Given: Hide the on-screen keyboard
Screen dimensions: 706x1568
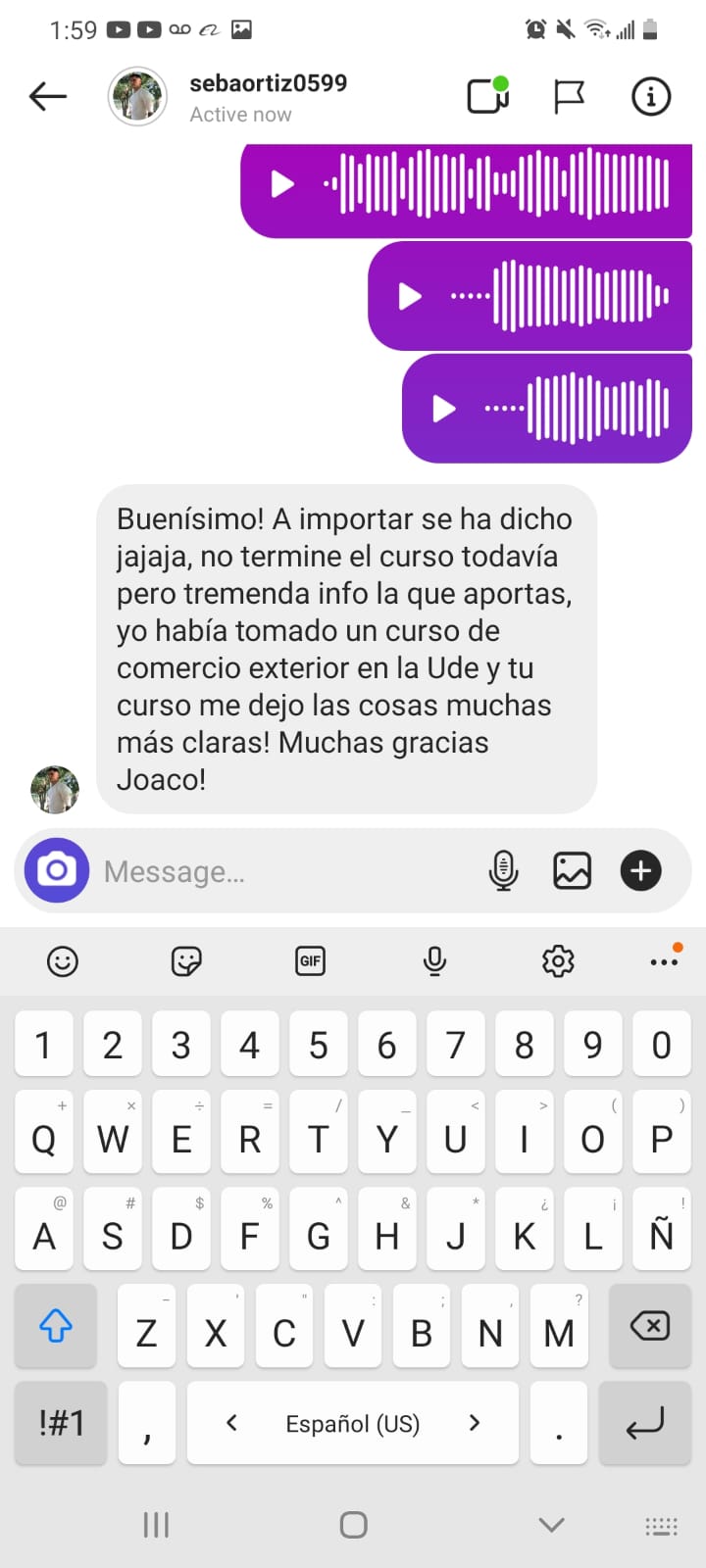Looking at the screenshot, I should click(552, 1525).
